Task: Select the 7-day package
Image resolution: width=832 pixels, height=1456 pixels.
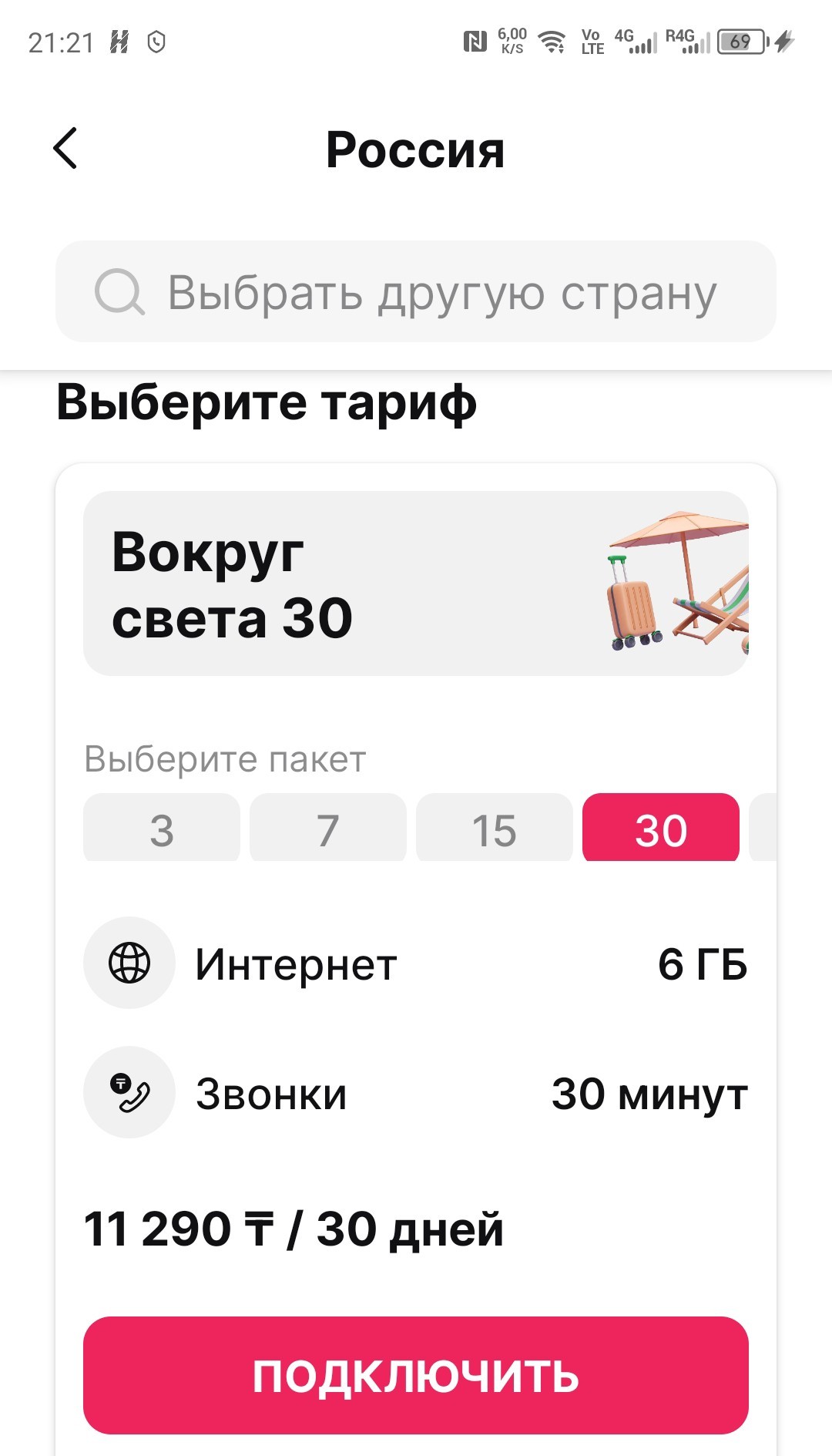Action: pyautogui.click(x=328, y=828)
